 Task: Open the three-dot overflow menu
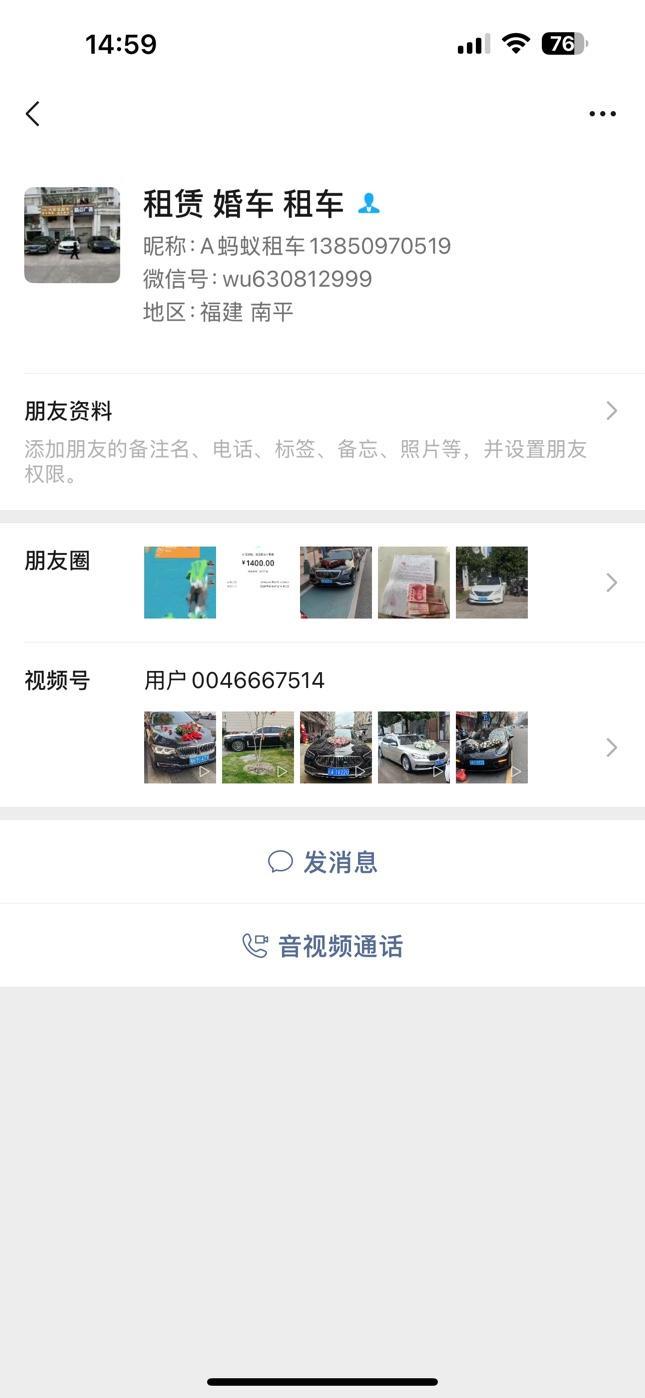(602, 114)
